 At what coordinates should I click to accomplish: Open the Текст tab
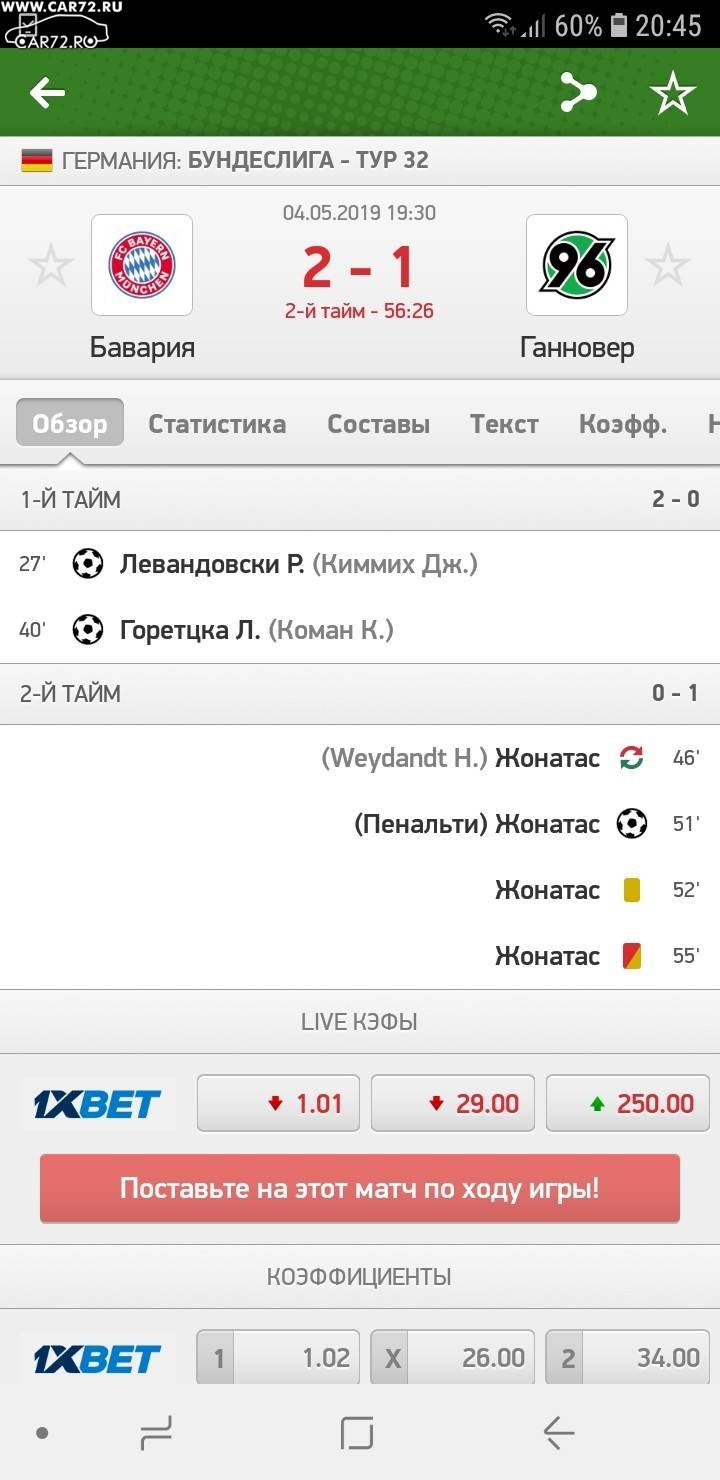coord(504,424)
